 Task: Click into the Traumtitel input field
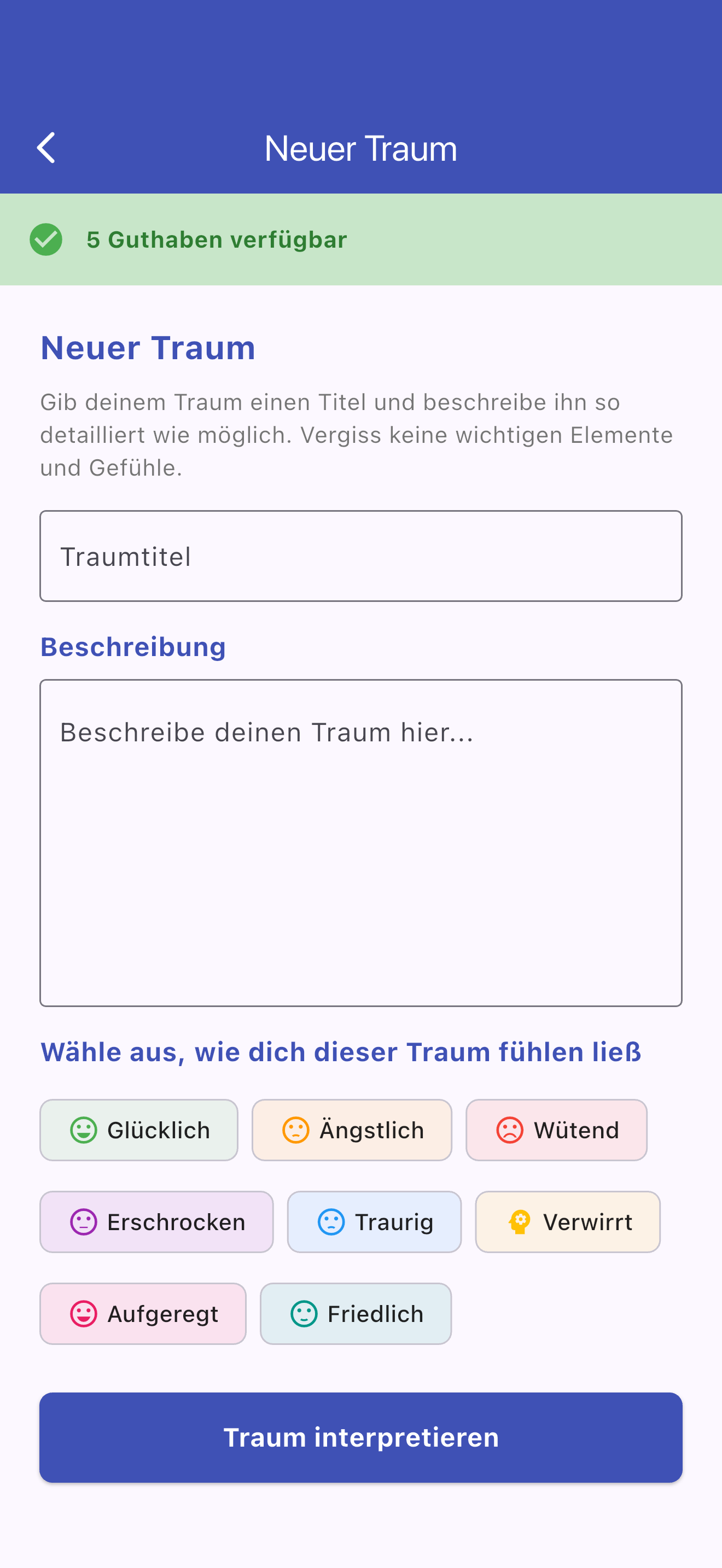pyautogui.click(x=361, y=555)
